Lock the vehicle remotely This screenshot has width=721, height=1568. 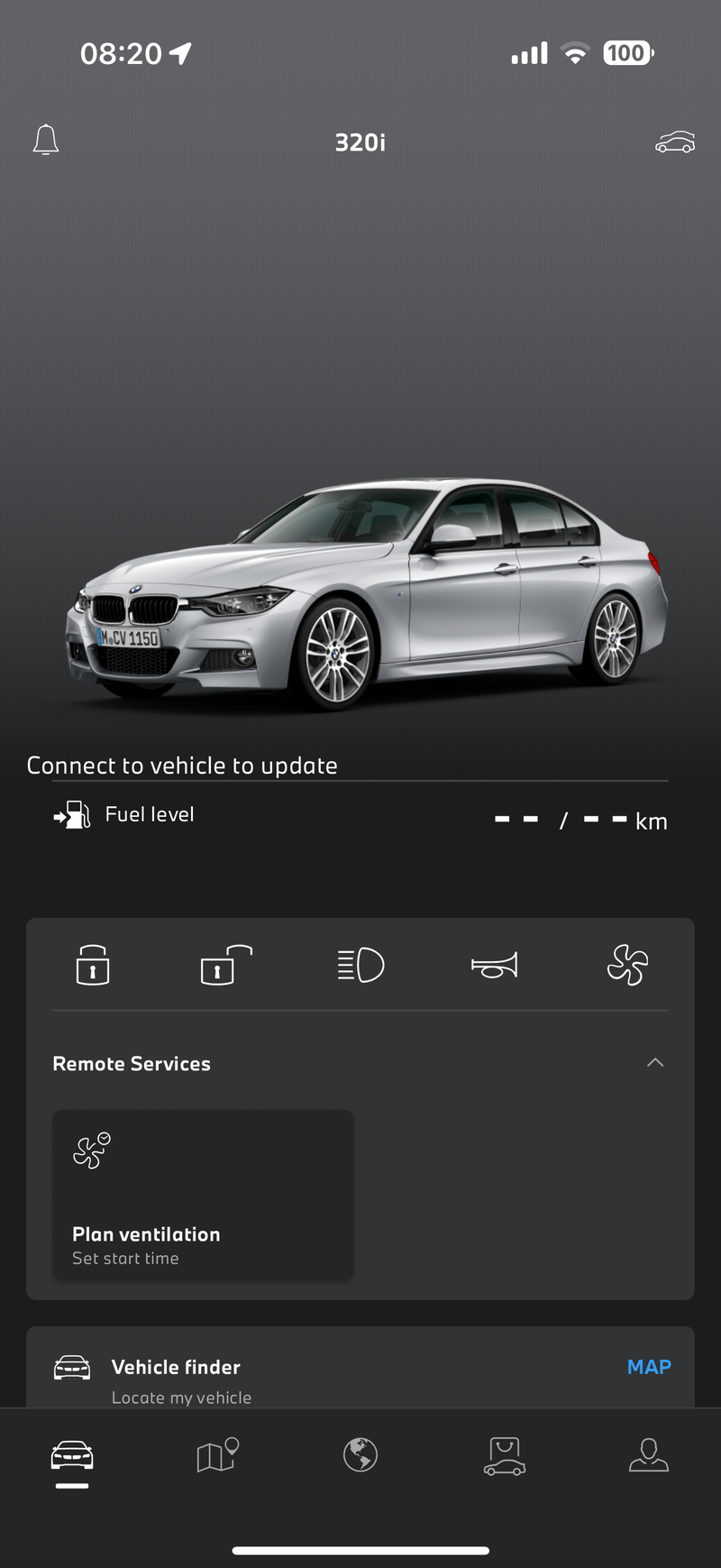click(93, 965)
